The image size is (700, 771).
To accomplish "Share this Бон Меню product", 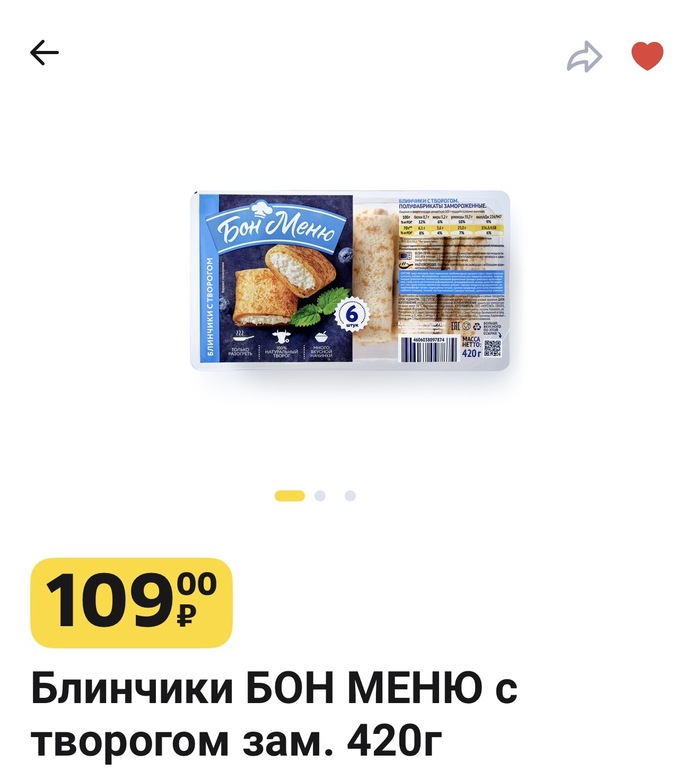I will point(584,57).
